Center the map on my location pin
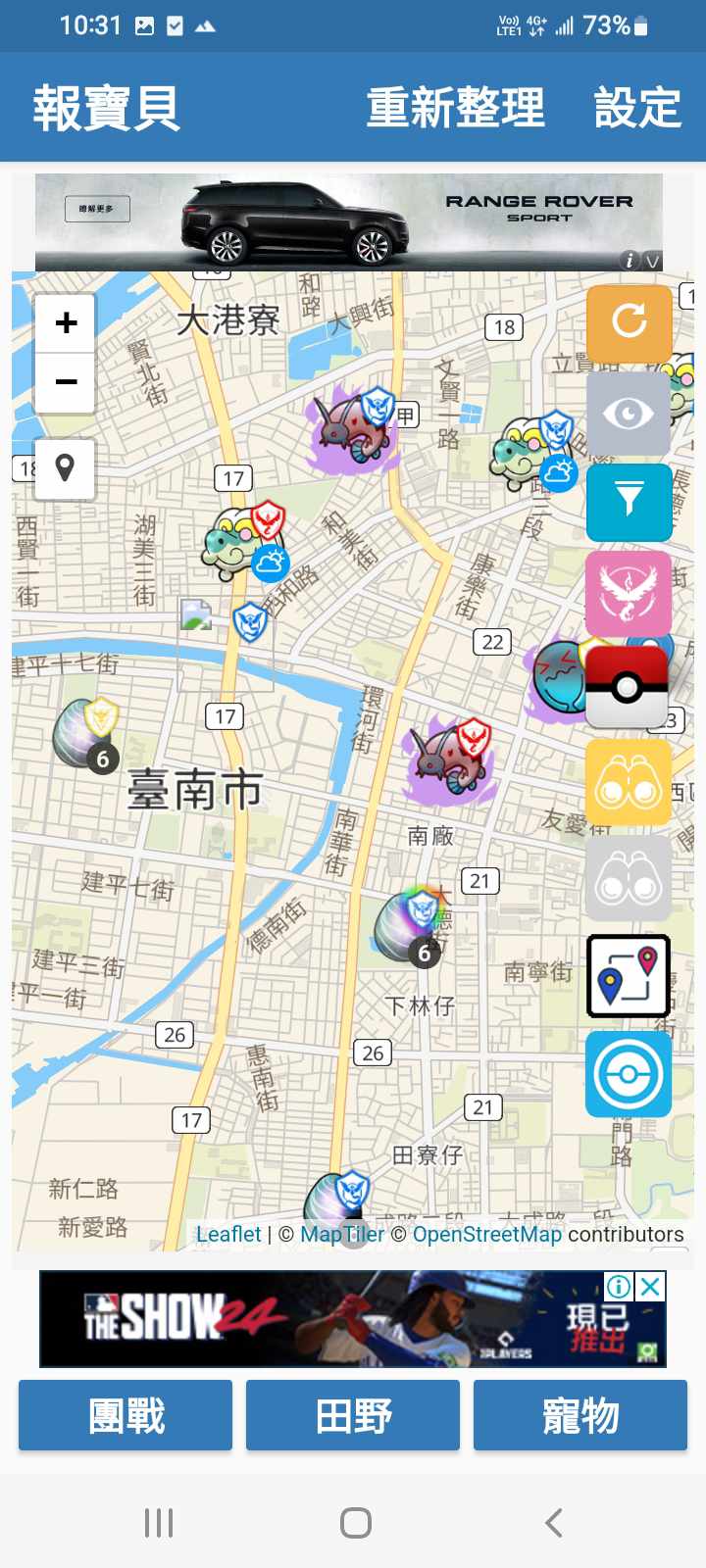Image resolution: width=706 pixels, height=1568 pixels. (66, 468)
